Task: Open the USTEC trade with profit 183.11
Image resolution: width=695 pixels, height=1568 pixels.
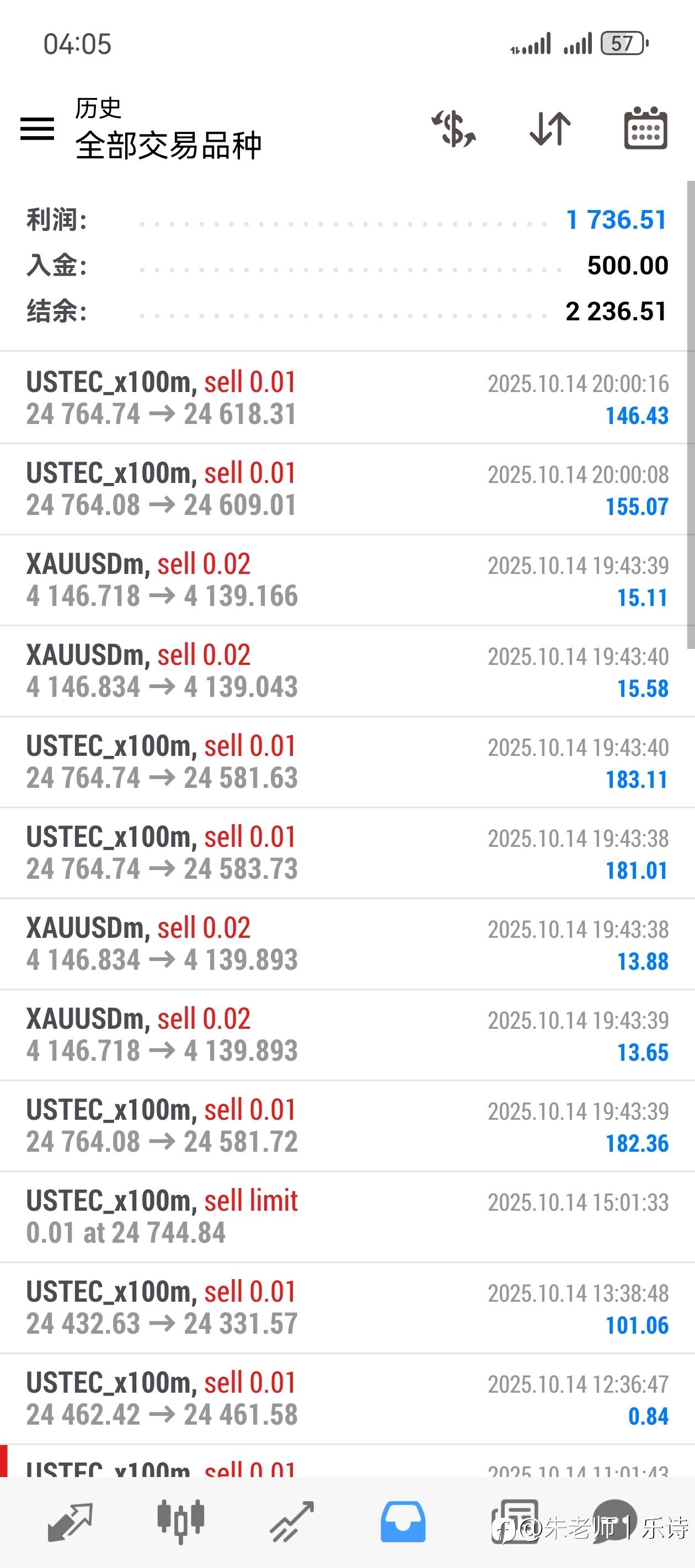Action: tap(347, 762)
